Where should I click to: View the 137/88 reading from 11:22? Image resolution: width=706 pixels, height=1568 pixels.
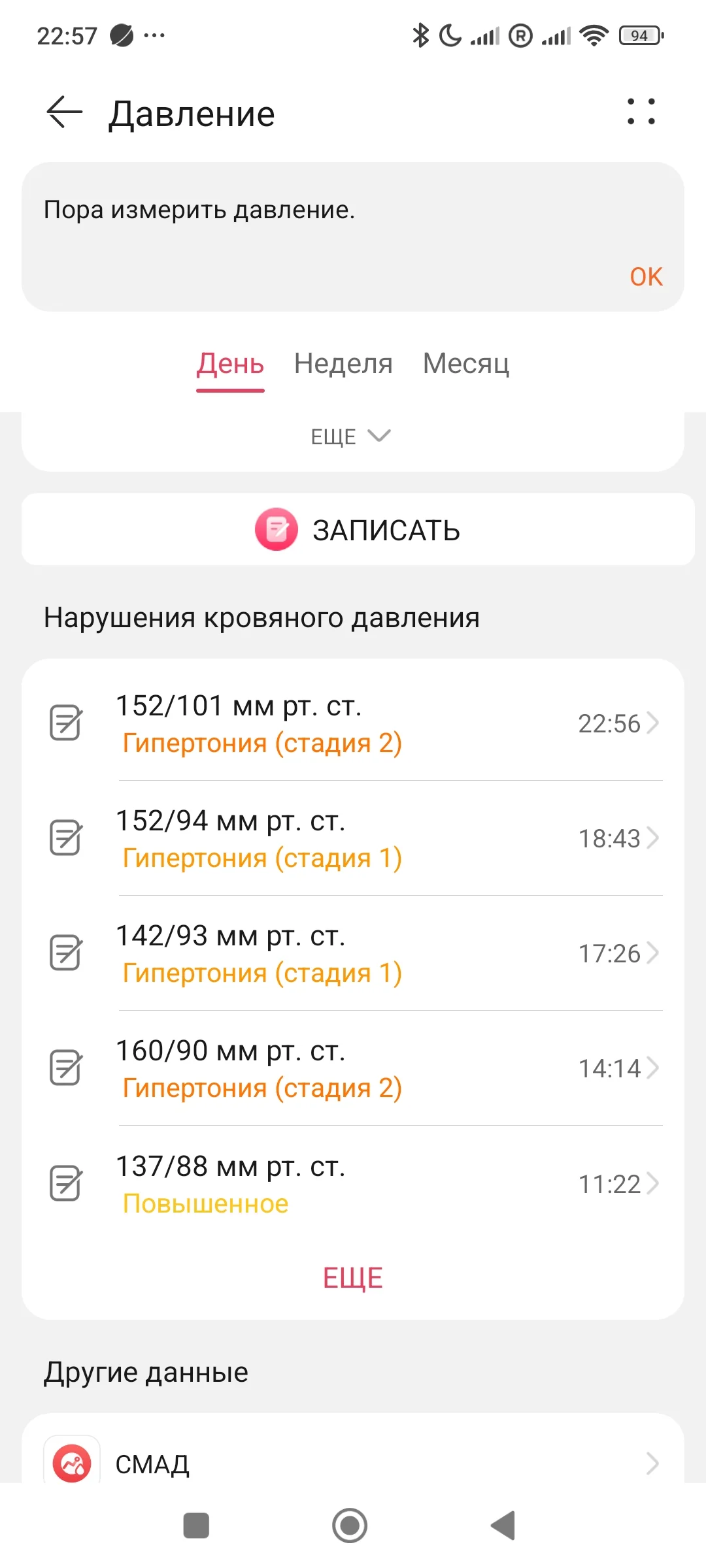[x=353, y=1183]
